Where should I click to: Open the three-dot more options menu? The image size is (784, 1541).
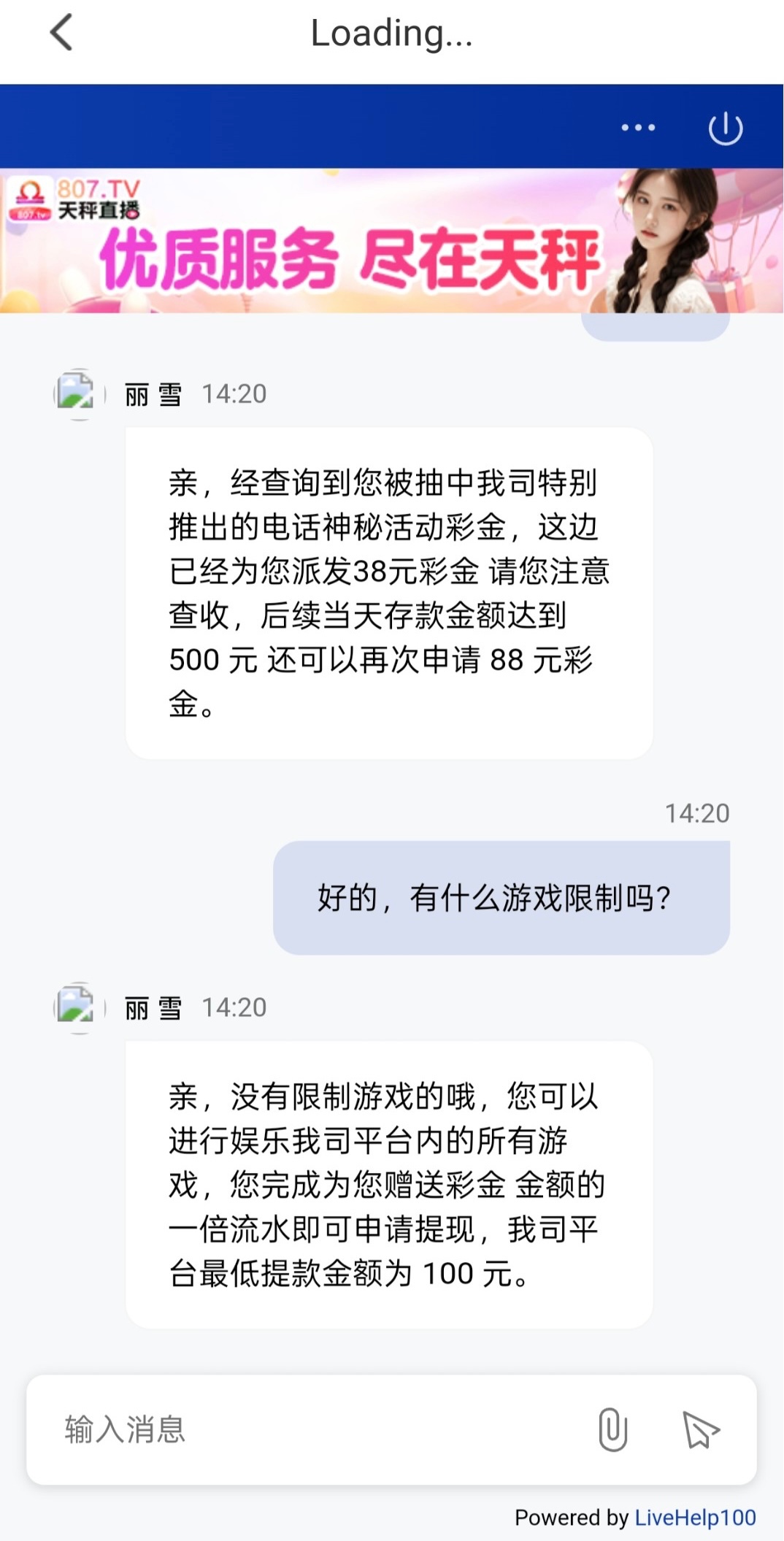(x=638, y=128)
